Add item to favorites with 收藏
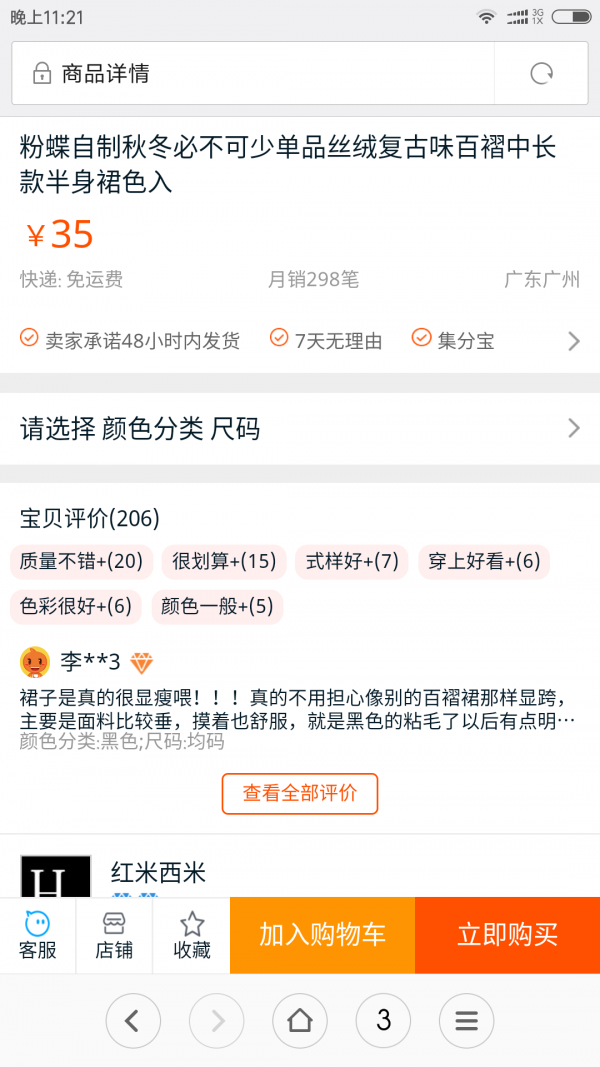The height and width of the screenshot is (1067, 600). pos(192,936)
